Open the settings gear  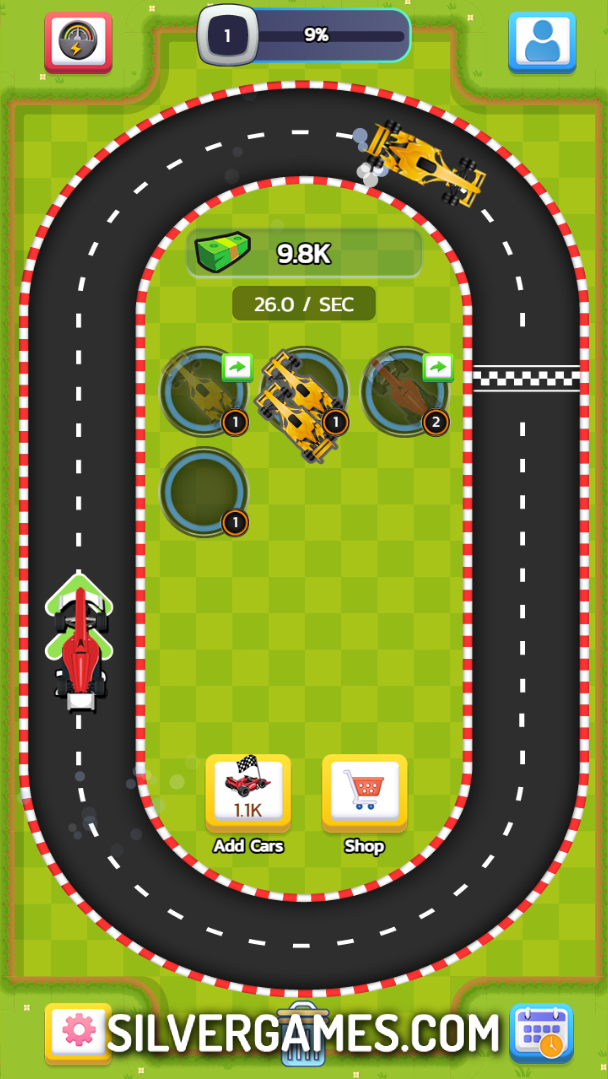pyautogui.click(x=77, y=1032)
